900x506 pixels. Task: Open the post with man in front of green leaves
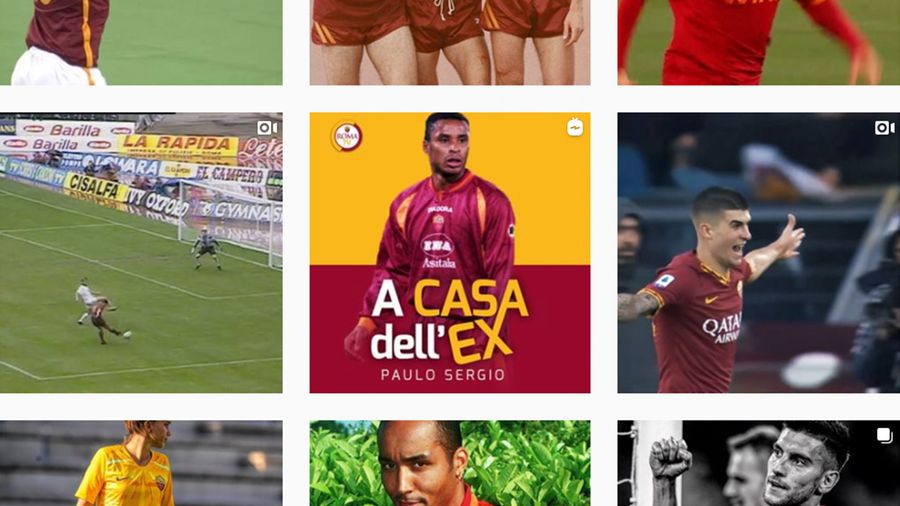coord(450,463)
